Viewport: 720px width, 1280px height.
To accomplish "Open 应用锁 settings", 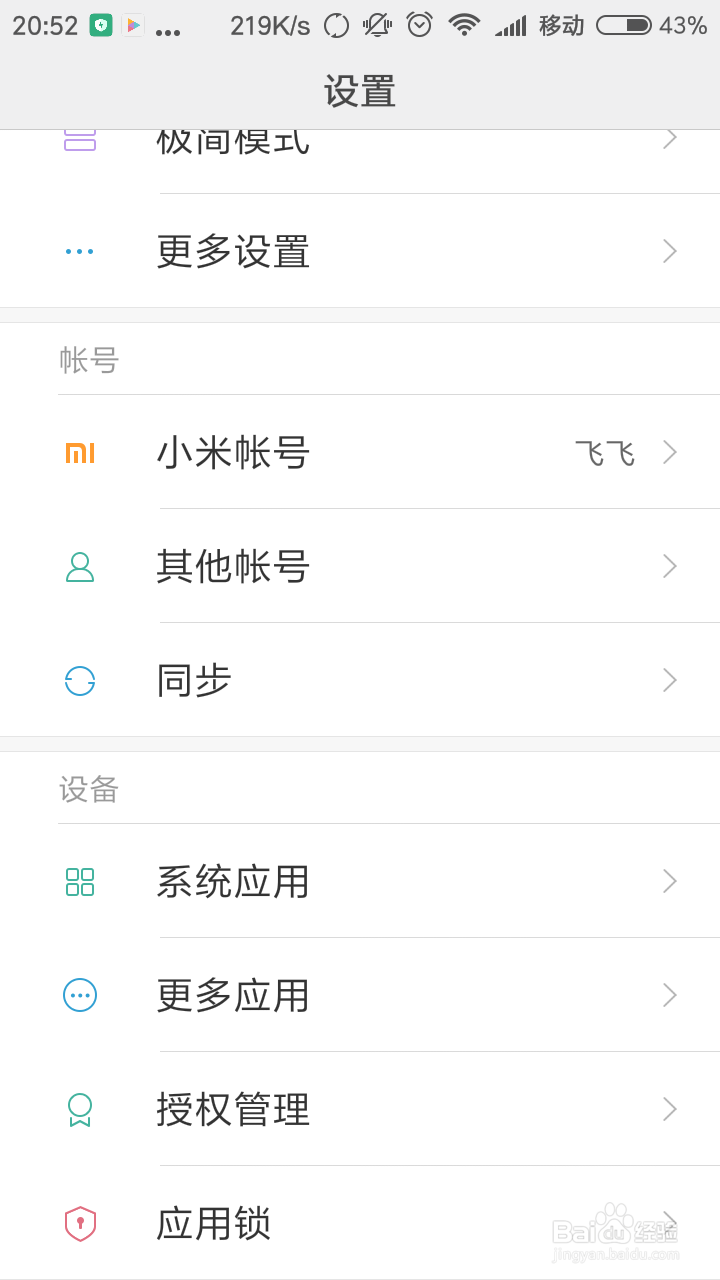I will [x=360, y=1223].
